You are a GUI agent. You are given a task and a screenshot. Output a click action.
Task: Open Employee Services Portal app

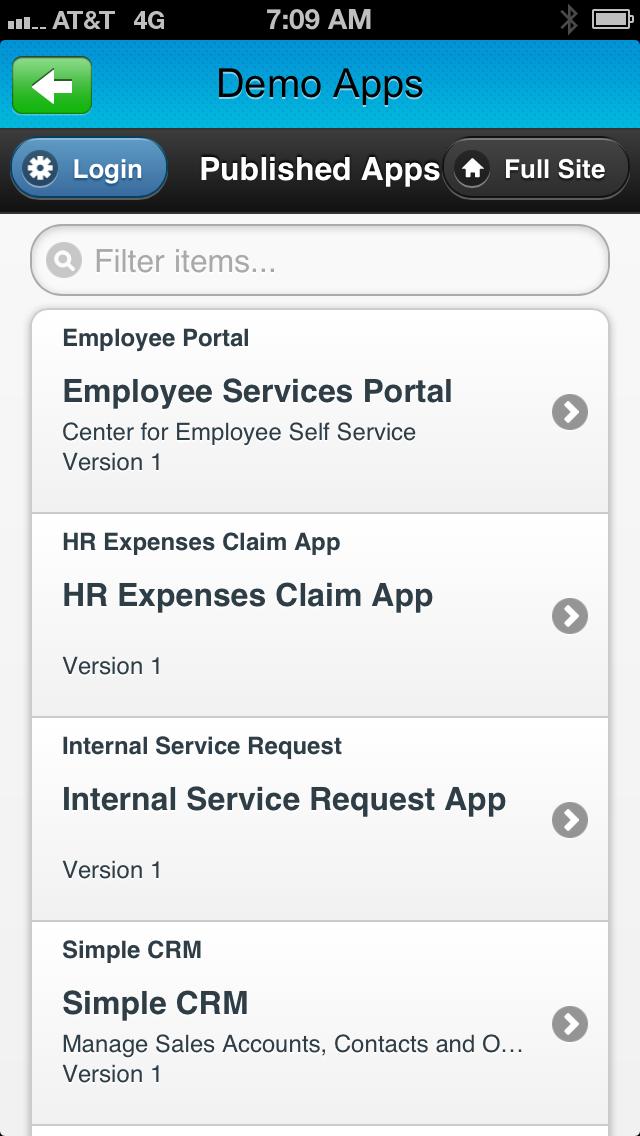(x=320, y=411)
